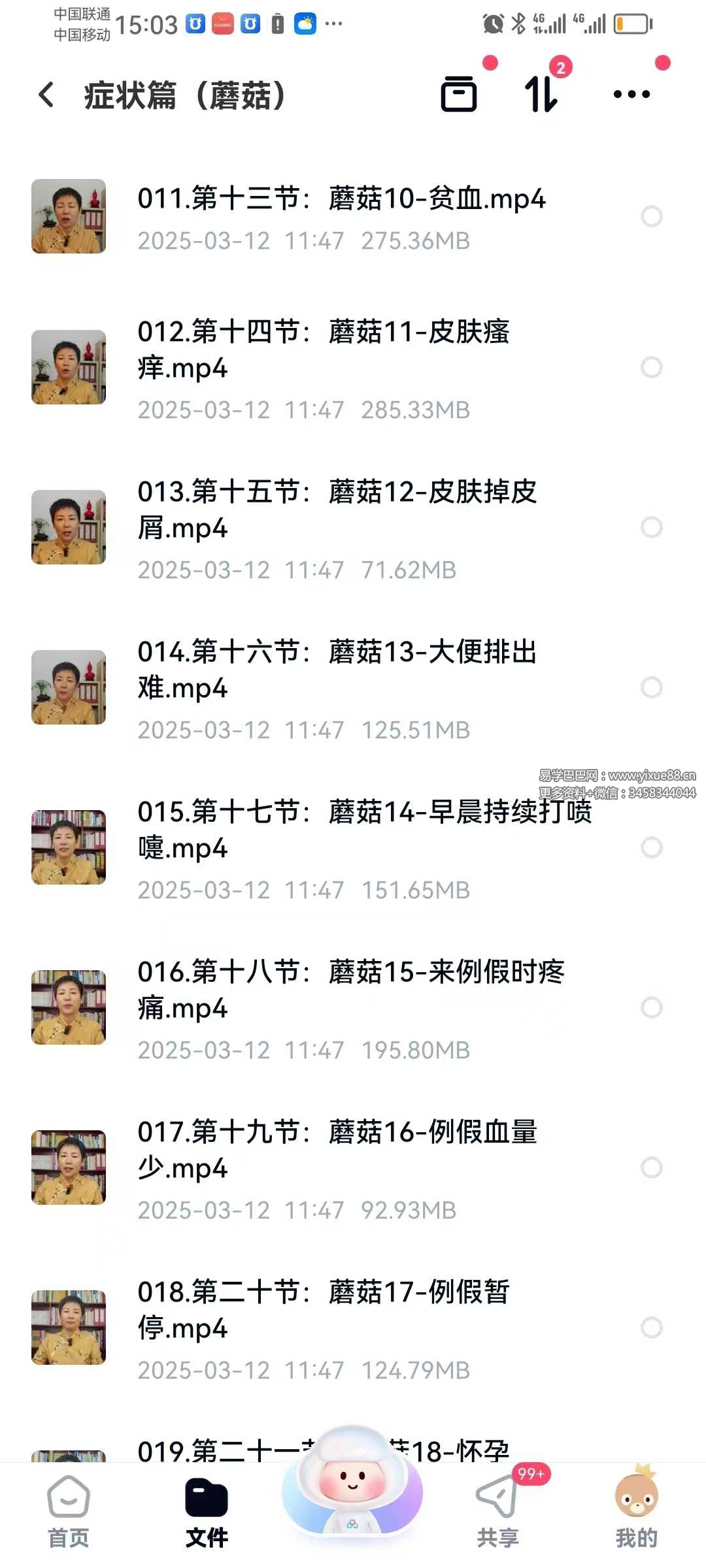Play video 018 蘑菇17-例假暂停.mp4

tap(324, 1310)
